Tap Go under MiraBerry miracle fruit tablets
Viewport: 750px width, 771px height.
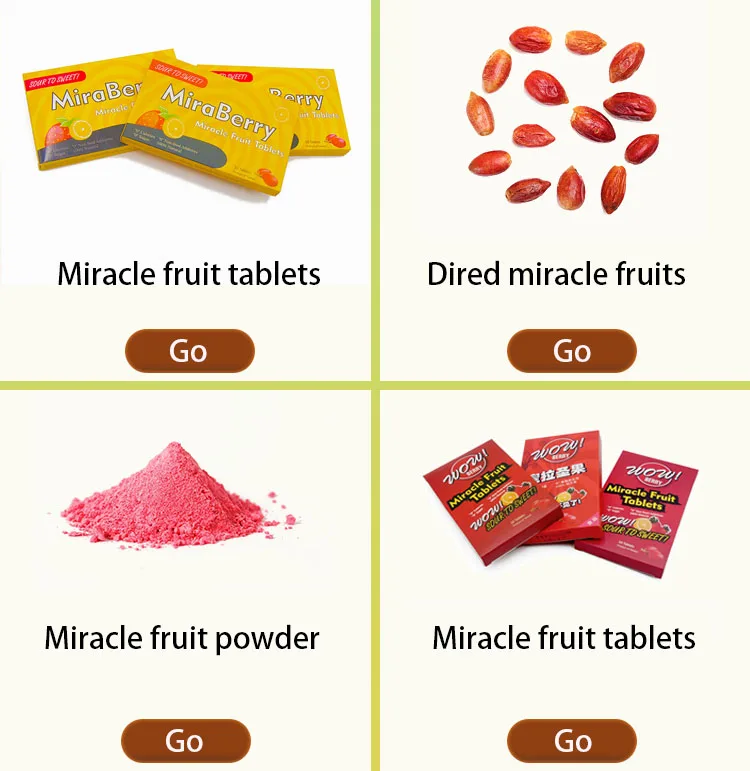coord(190,351)
